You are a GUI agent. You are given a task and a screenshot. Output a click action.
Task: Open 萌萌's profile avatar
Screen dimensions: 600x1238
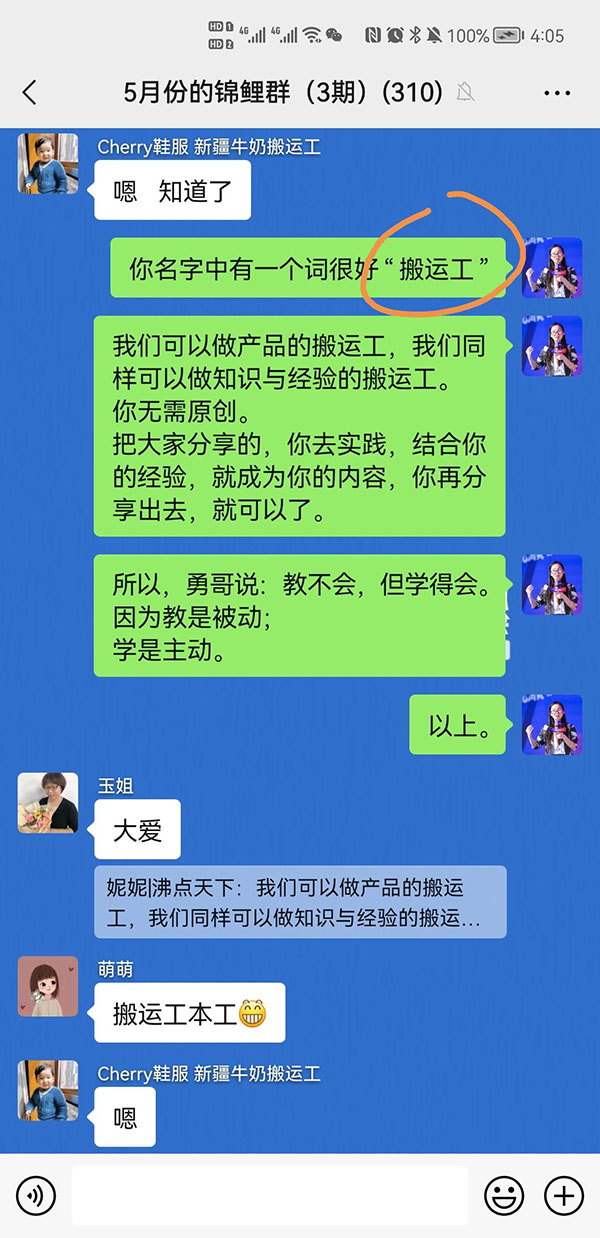coord(48,986)
